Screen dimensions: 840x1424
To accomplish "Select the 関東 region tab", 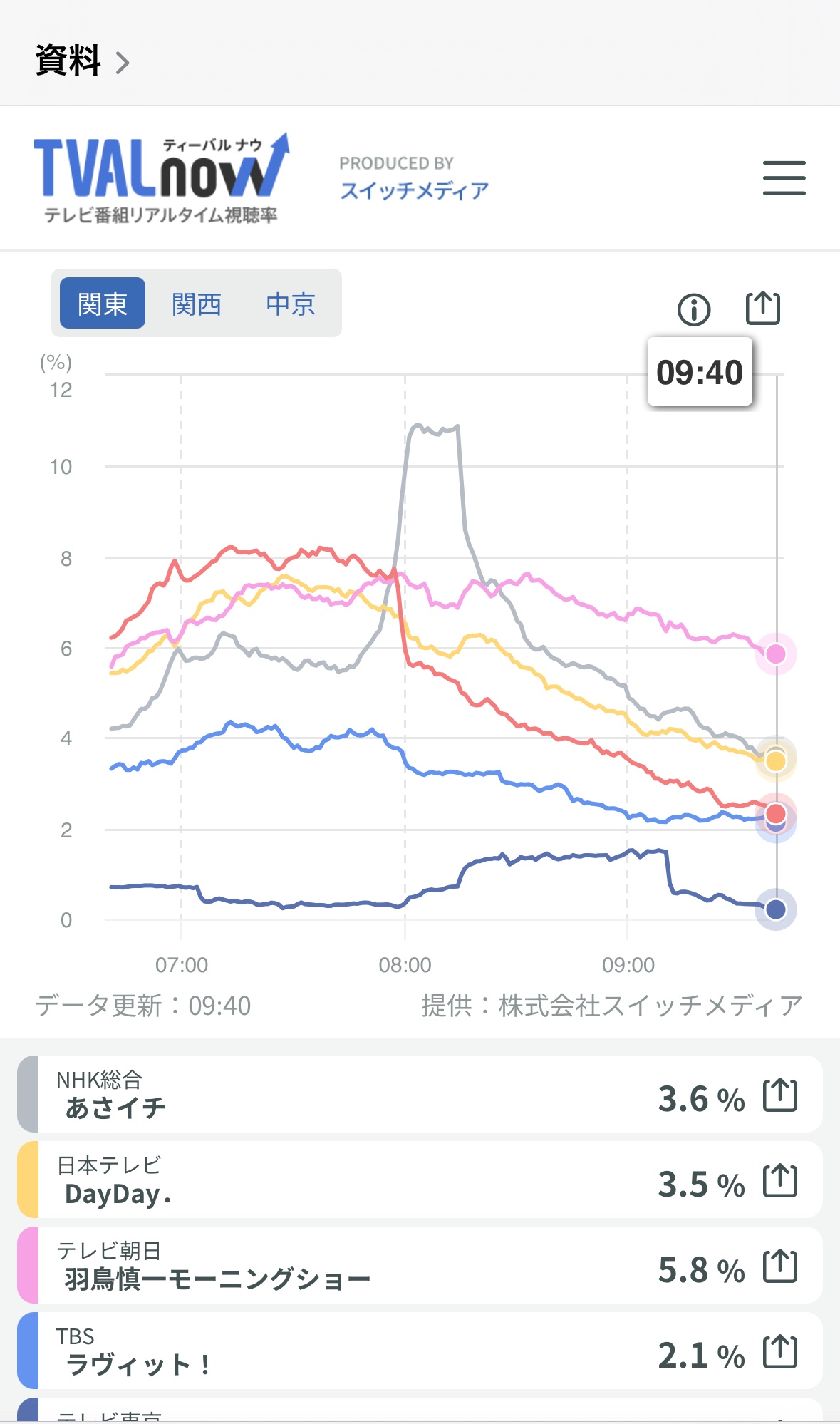I will (103, 304).
